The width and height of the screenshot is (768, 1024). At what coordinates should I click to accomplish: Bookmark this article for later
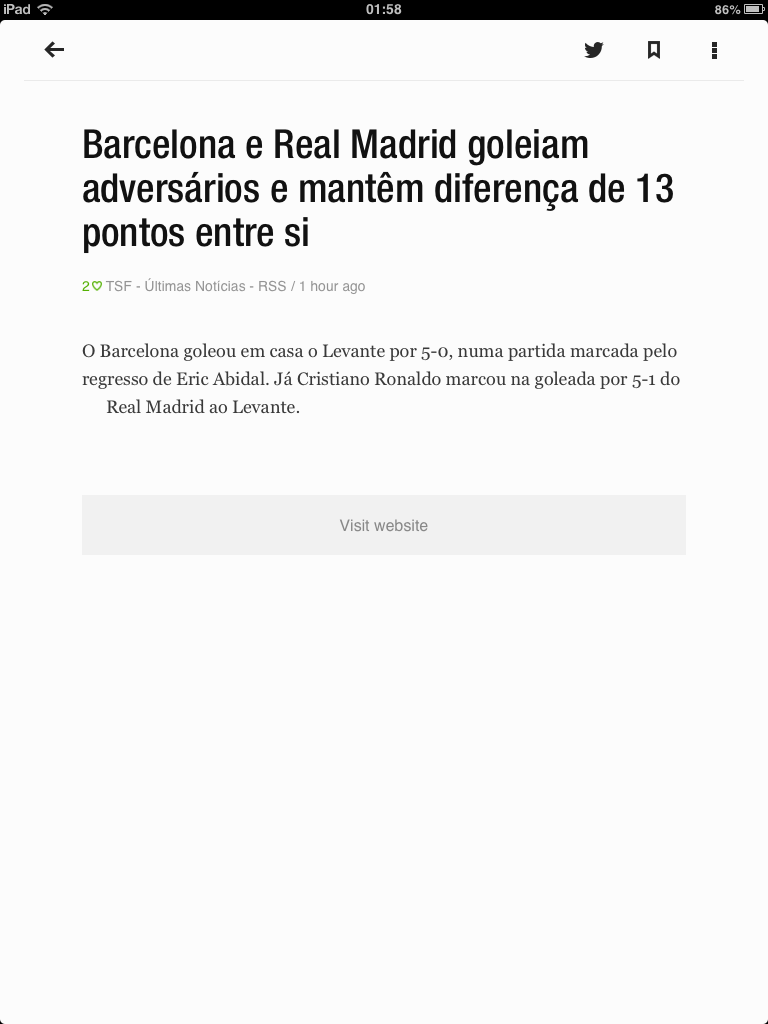tap(654, 50)
